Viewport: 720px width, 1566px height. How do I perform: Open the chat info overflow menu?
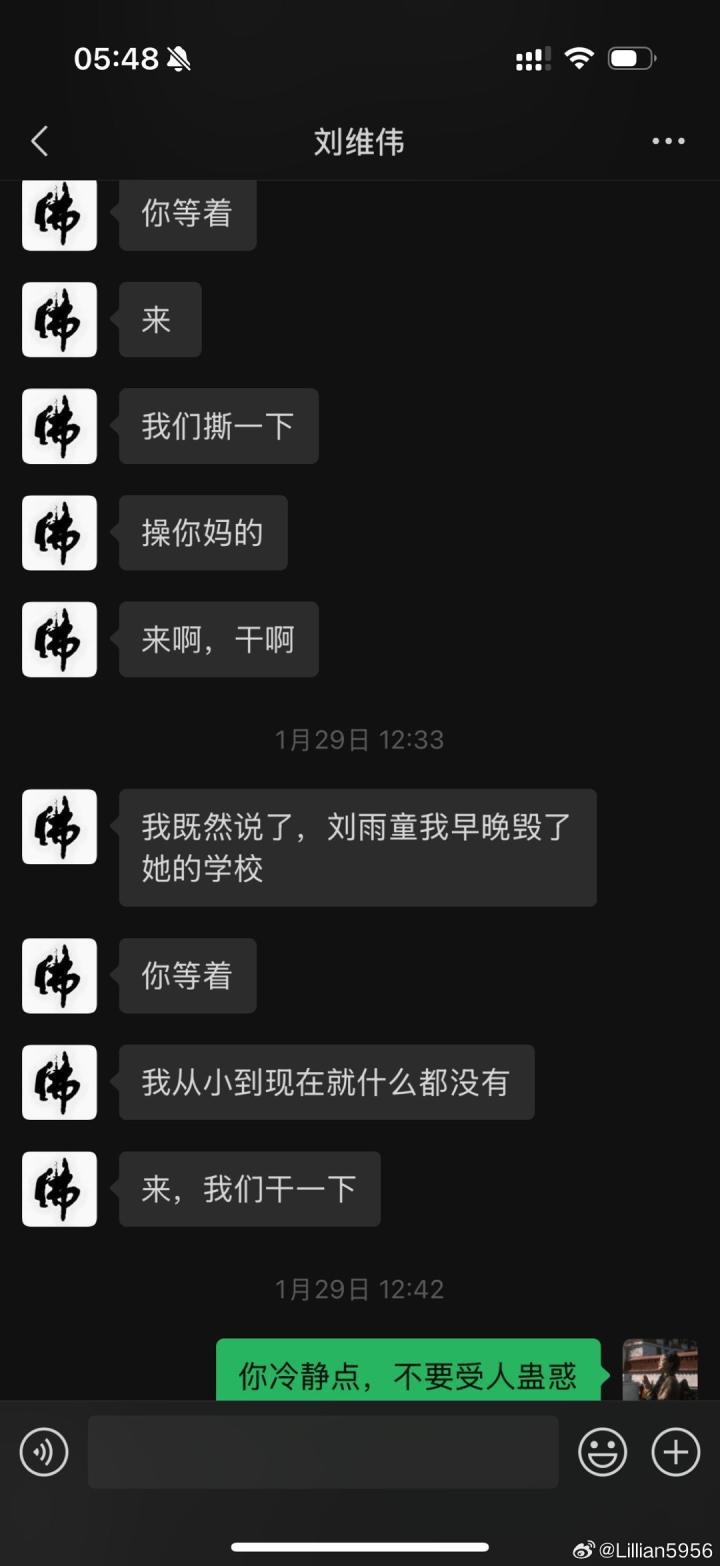(x=668, y=142)
